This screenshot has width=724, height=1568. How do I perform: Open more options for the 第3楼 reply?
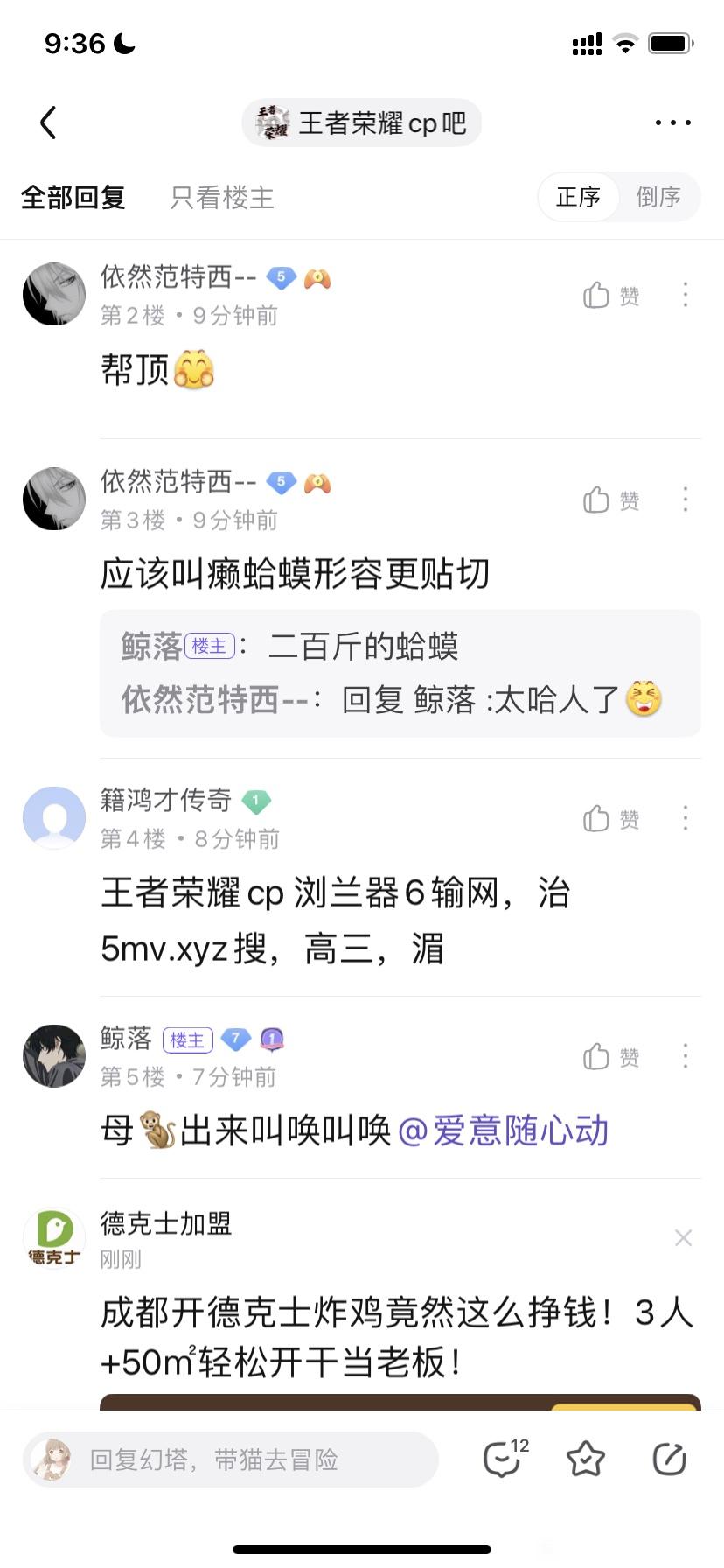pos(686,500)
